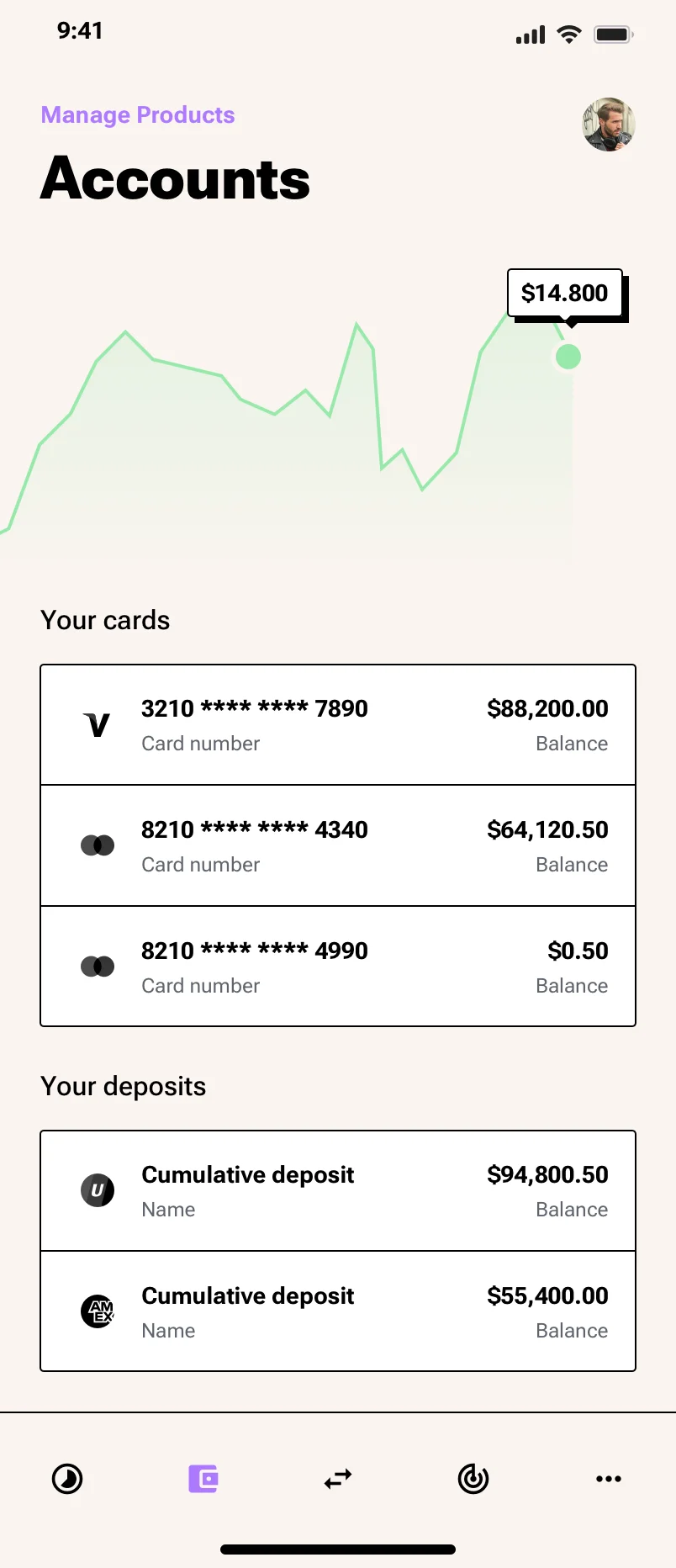
Task: Click the Visa logo on the first card
Action: point(98,724)
